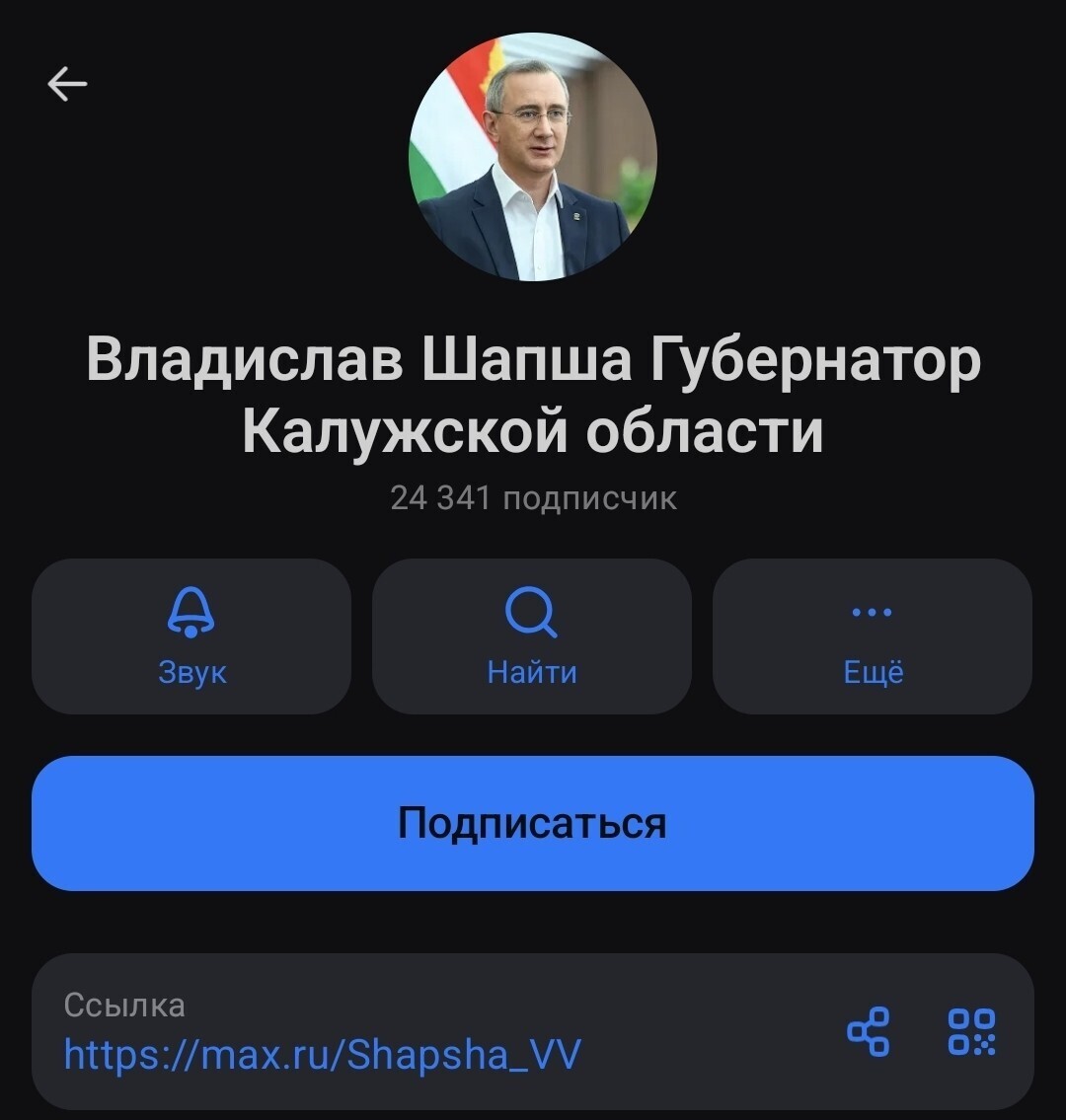Subscribe with the Подписаться button
This screenshot has height=1120, width=1066.
532,823
